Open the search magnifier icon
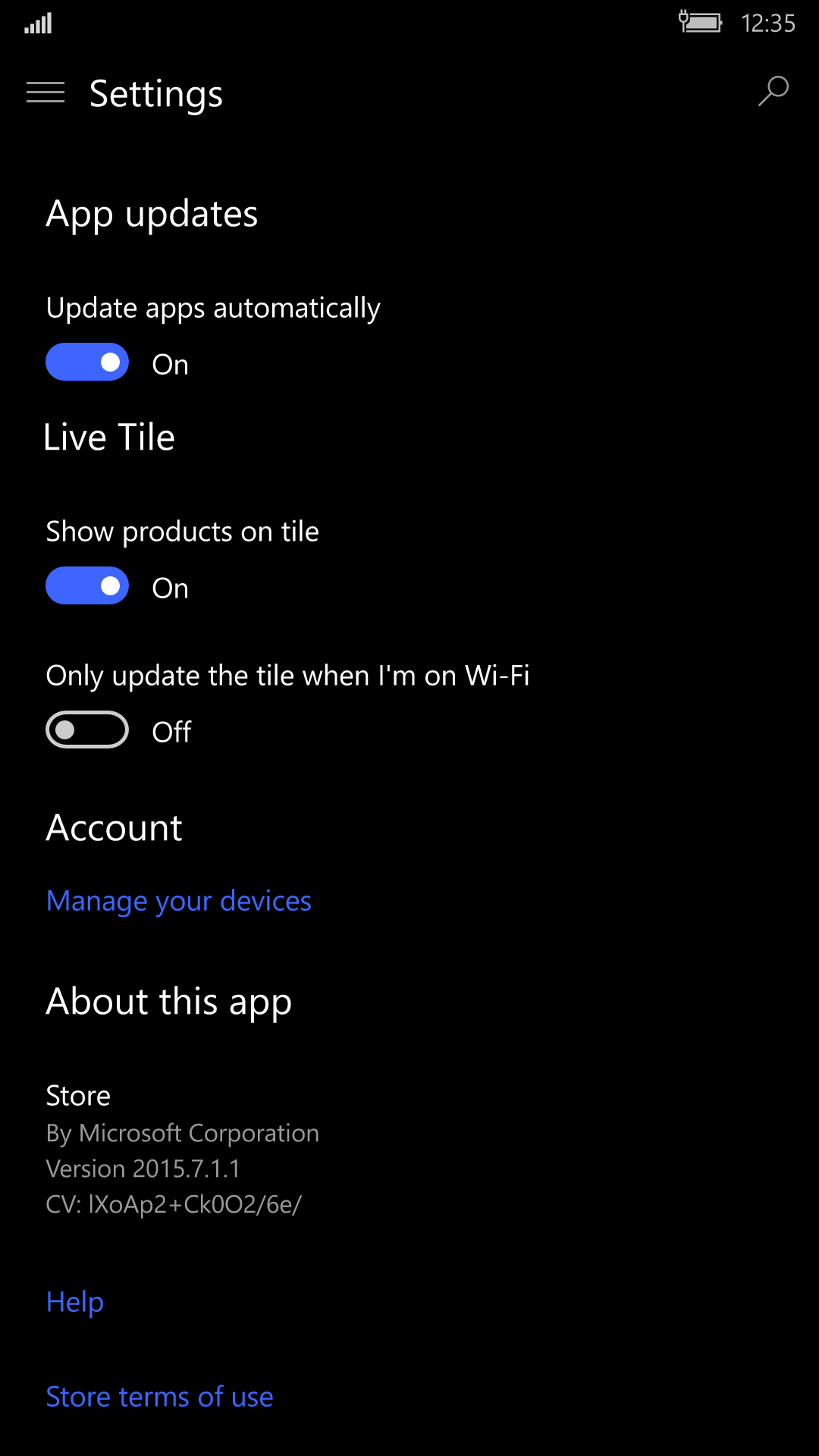 pyautogui.click(x=773, y=92)
